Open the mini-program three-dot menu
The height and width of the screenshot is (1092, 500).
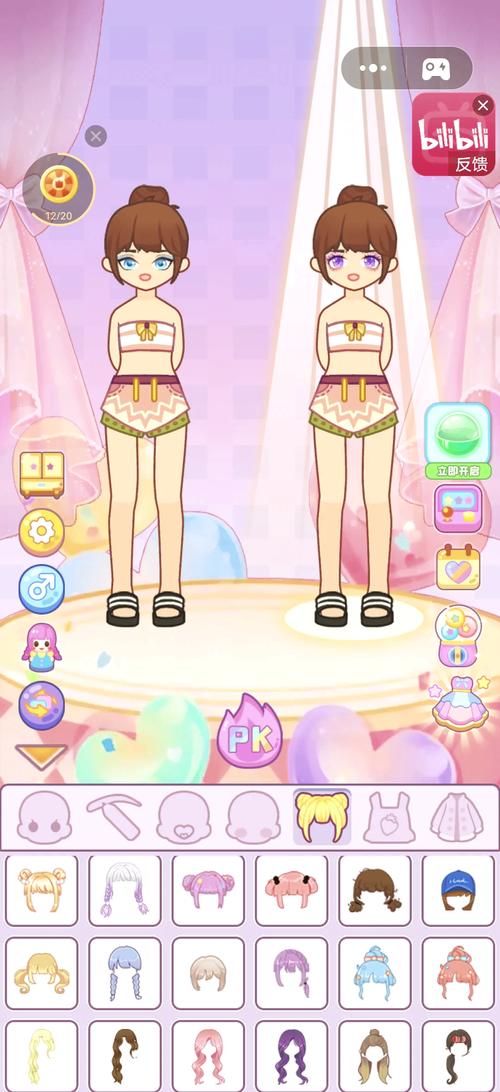tap(373, 68)
